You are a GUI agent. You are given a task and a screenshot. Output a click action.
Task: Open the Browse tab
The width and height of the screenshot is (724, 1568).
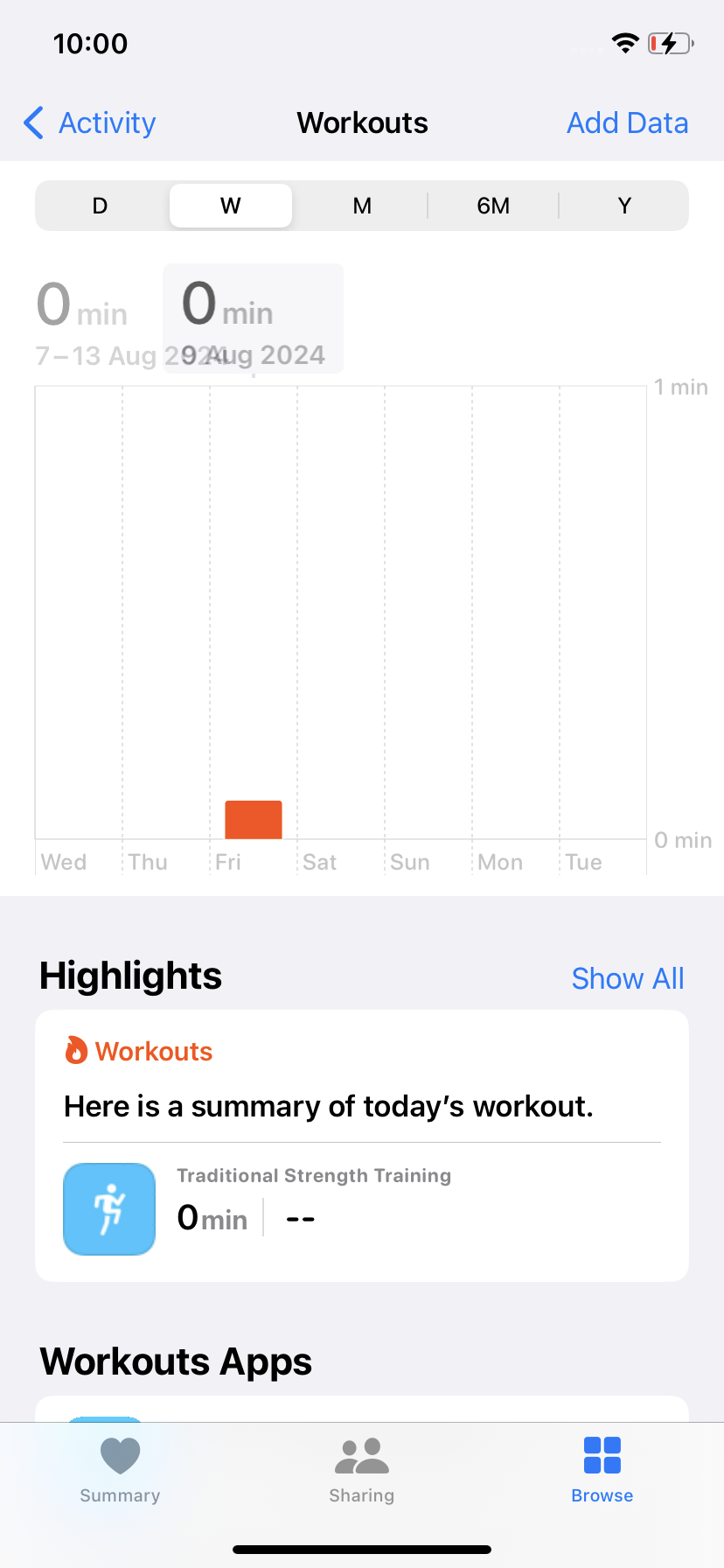602,1470
